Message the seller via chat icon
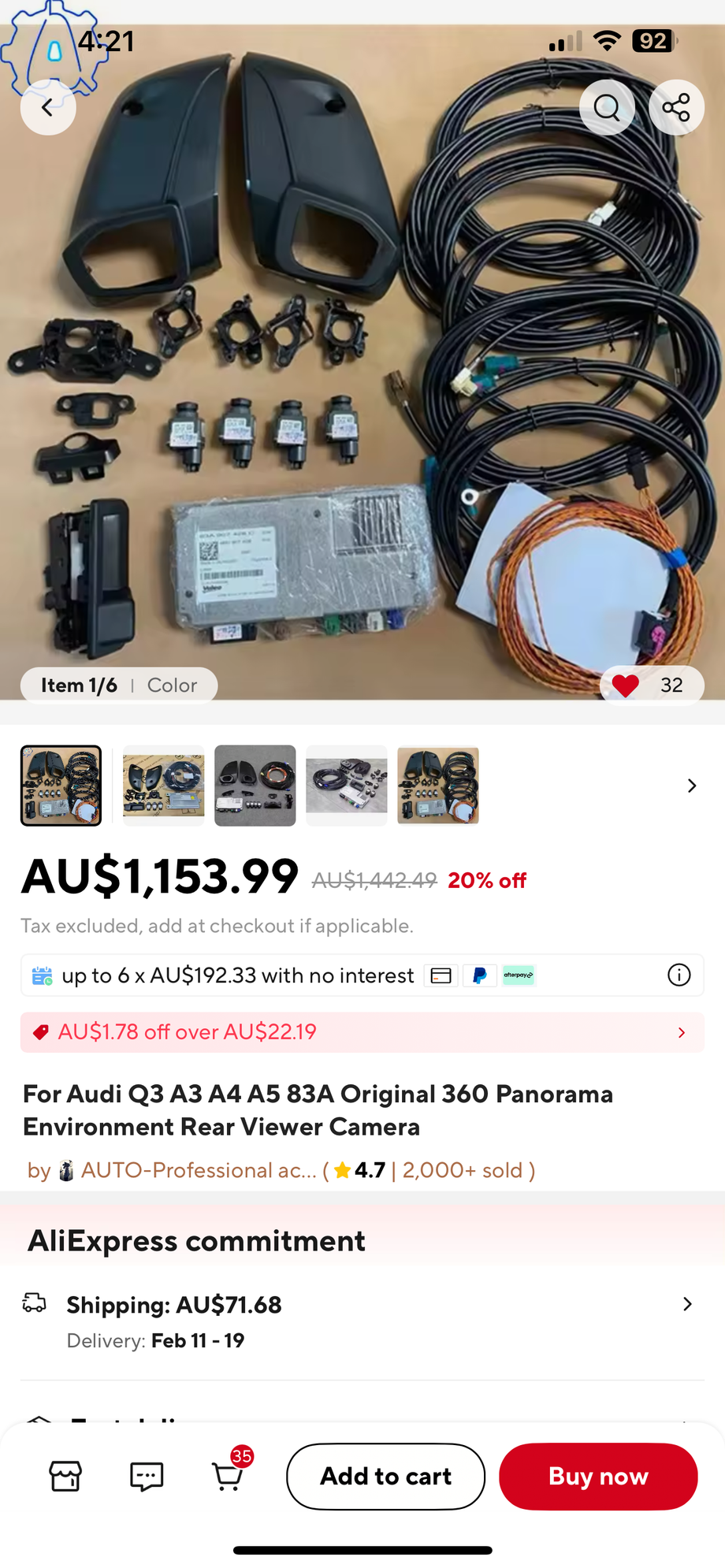 pyautogui.click(x=147, y=1476)
